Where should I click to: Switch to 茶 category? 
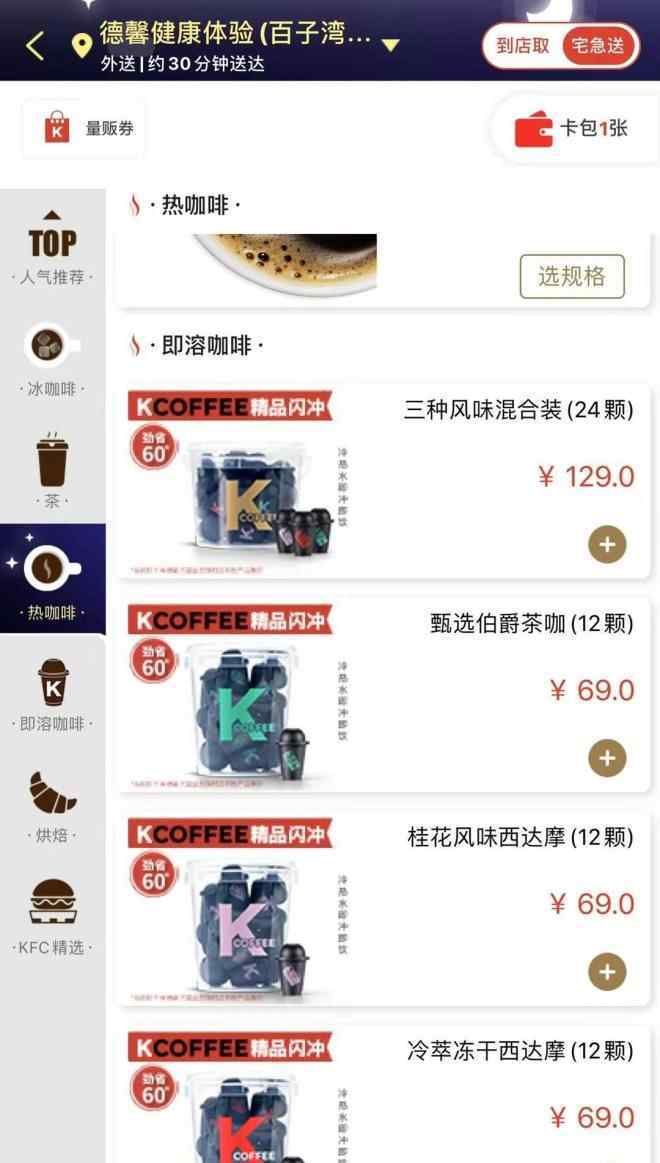click(52, 470)
